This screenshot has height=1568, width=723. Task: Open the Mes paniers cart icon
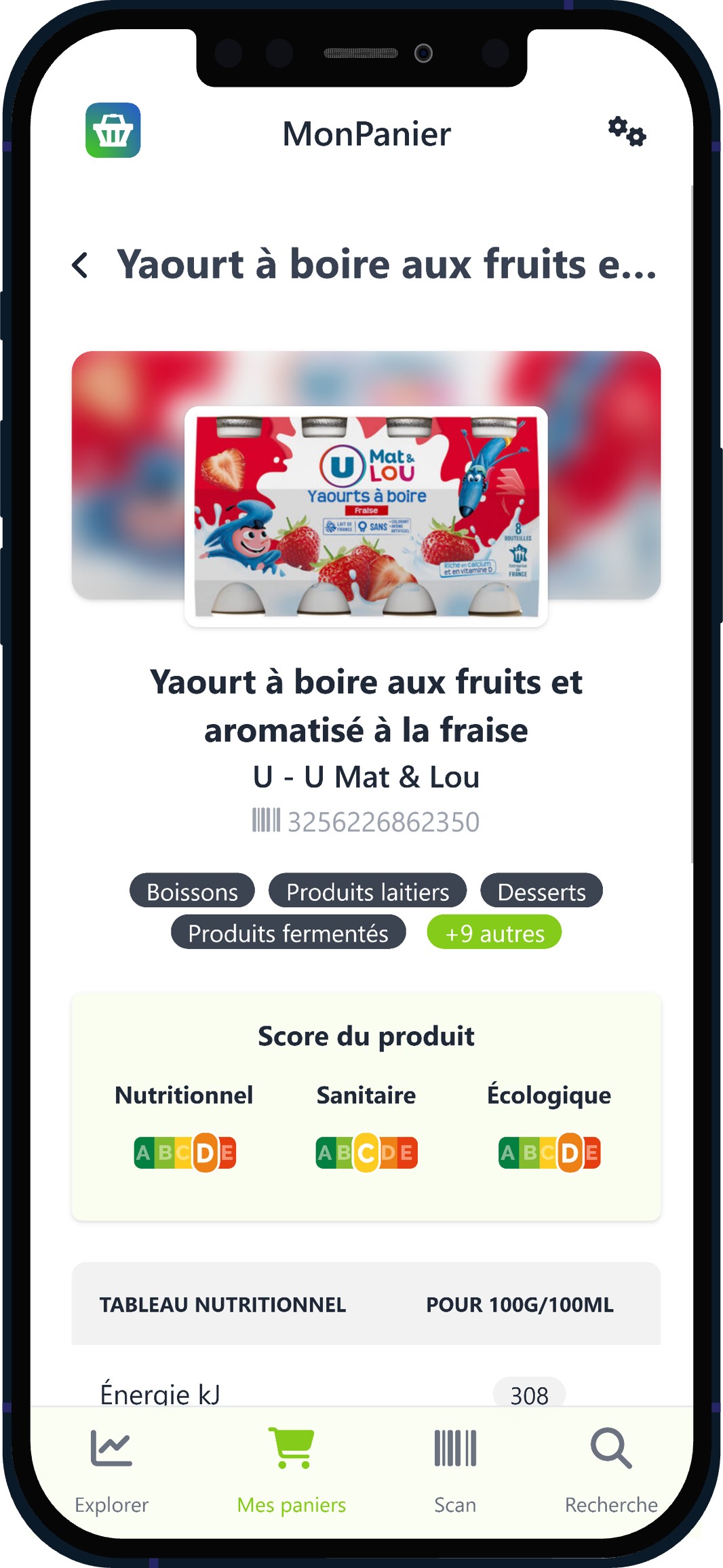[290, 1447]
